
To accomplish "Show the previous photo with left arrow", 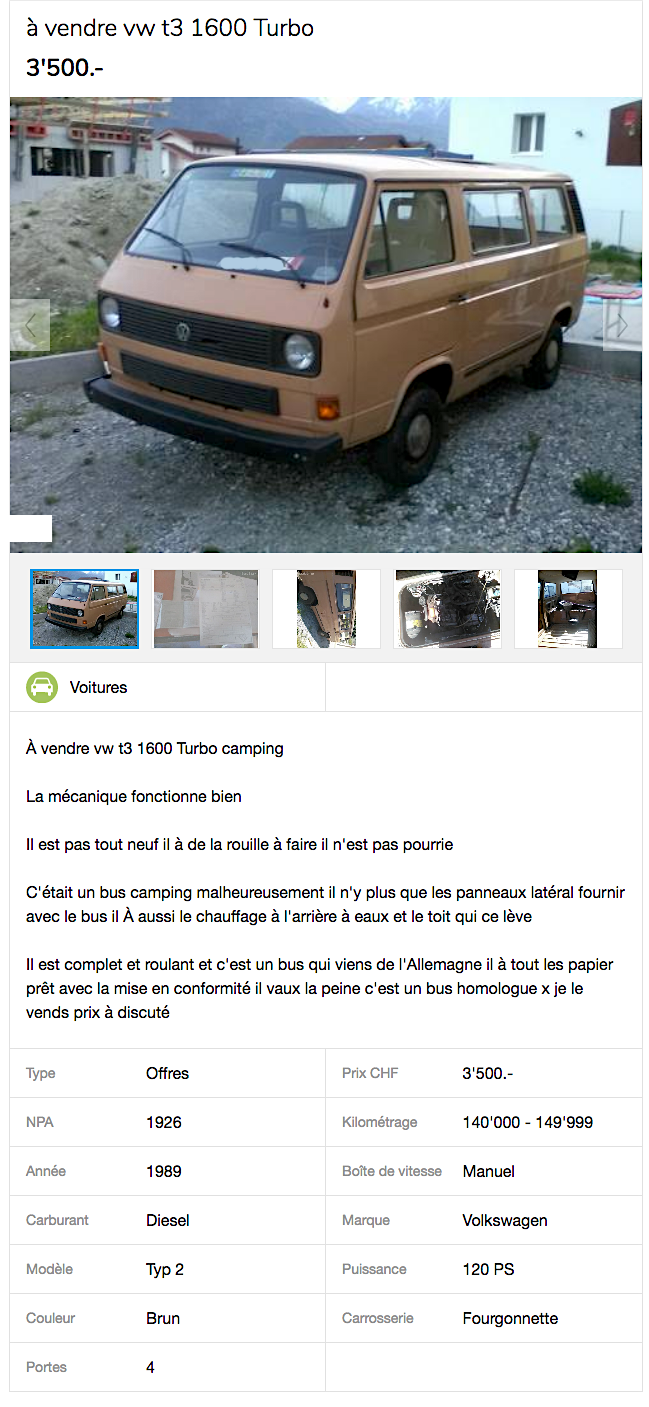I will pyautogui.click(x=30, y=325).
